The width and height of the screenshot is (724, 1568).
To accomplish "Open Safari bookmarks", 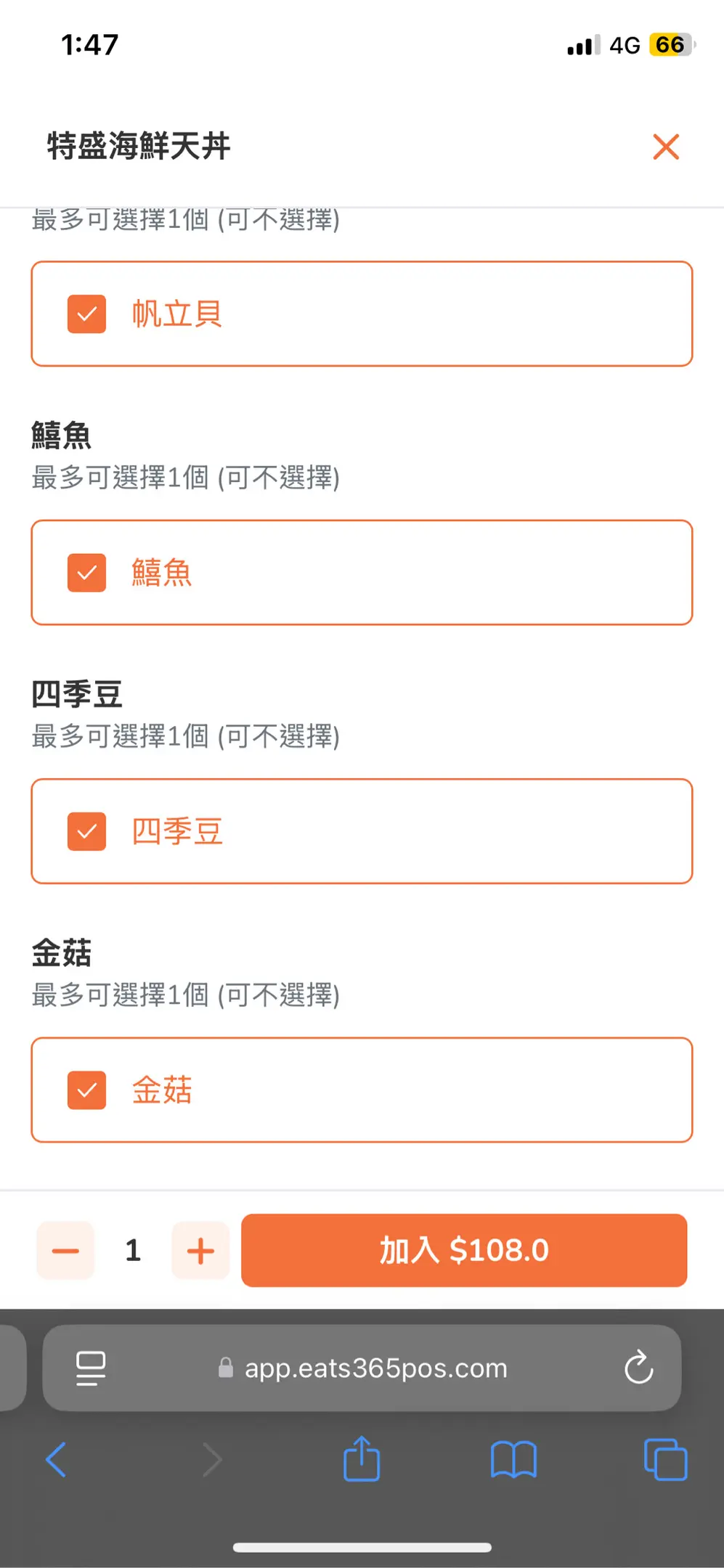I will (513, 1459).
